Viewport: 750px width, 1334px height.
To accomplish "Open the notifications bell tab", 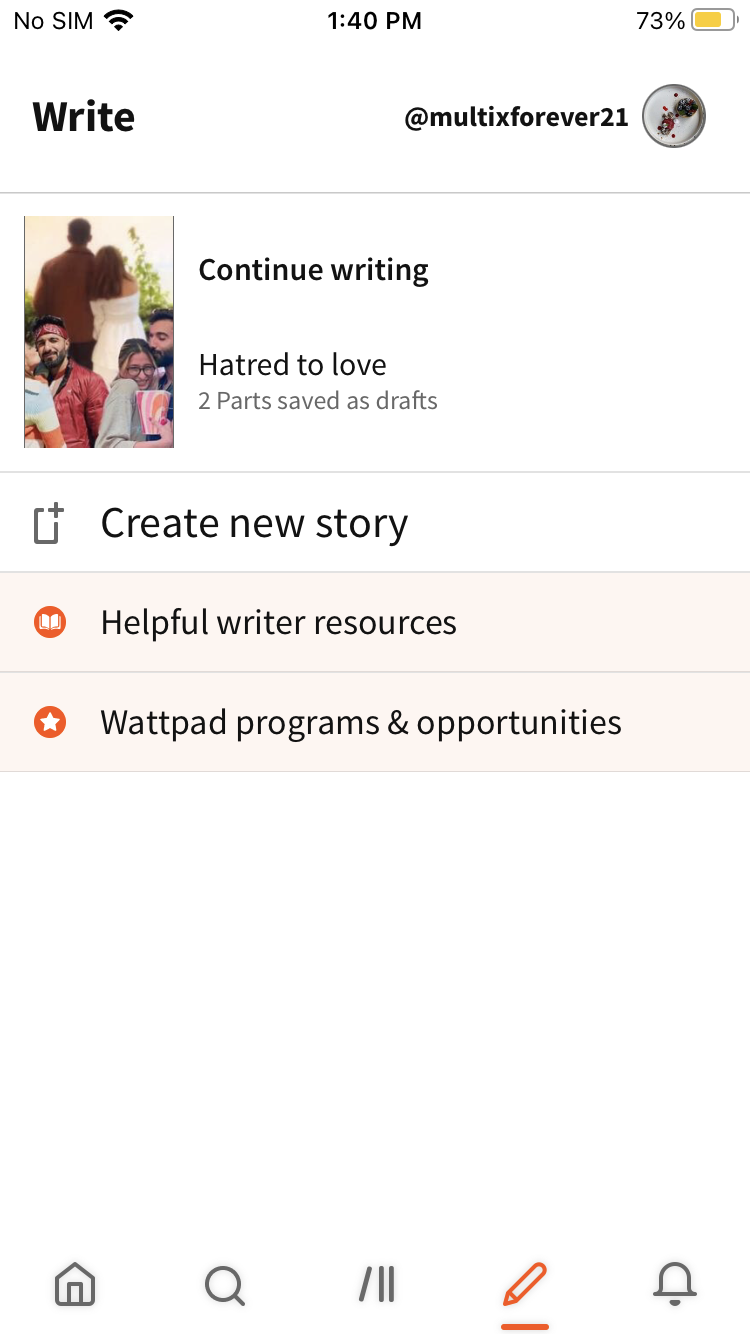I will click(675, 1284).
